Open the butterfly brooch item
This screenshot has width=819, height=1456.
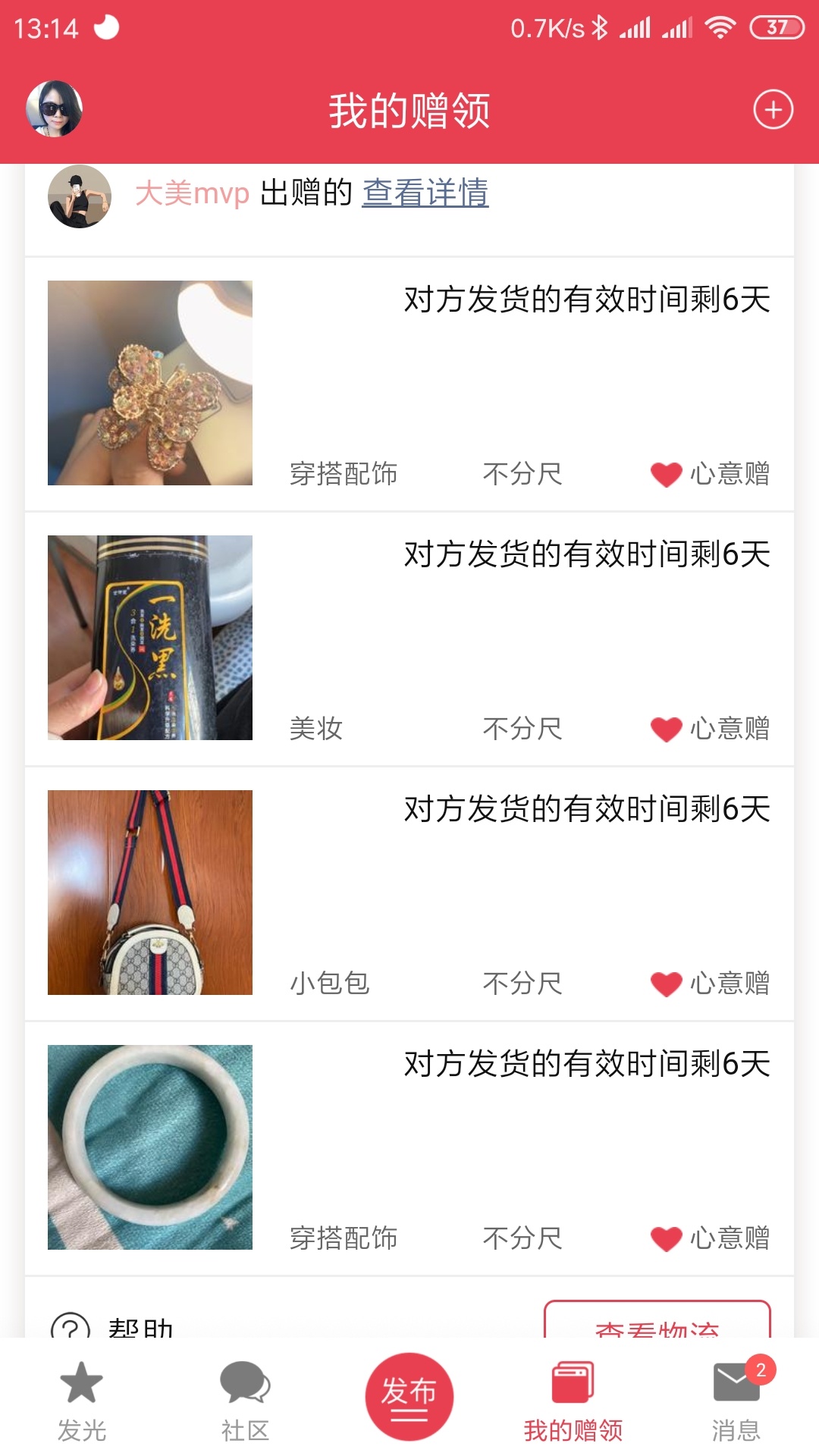(x=409, y=384)
